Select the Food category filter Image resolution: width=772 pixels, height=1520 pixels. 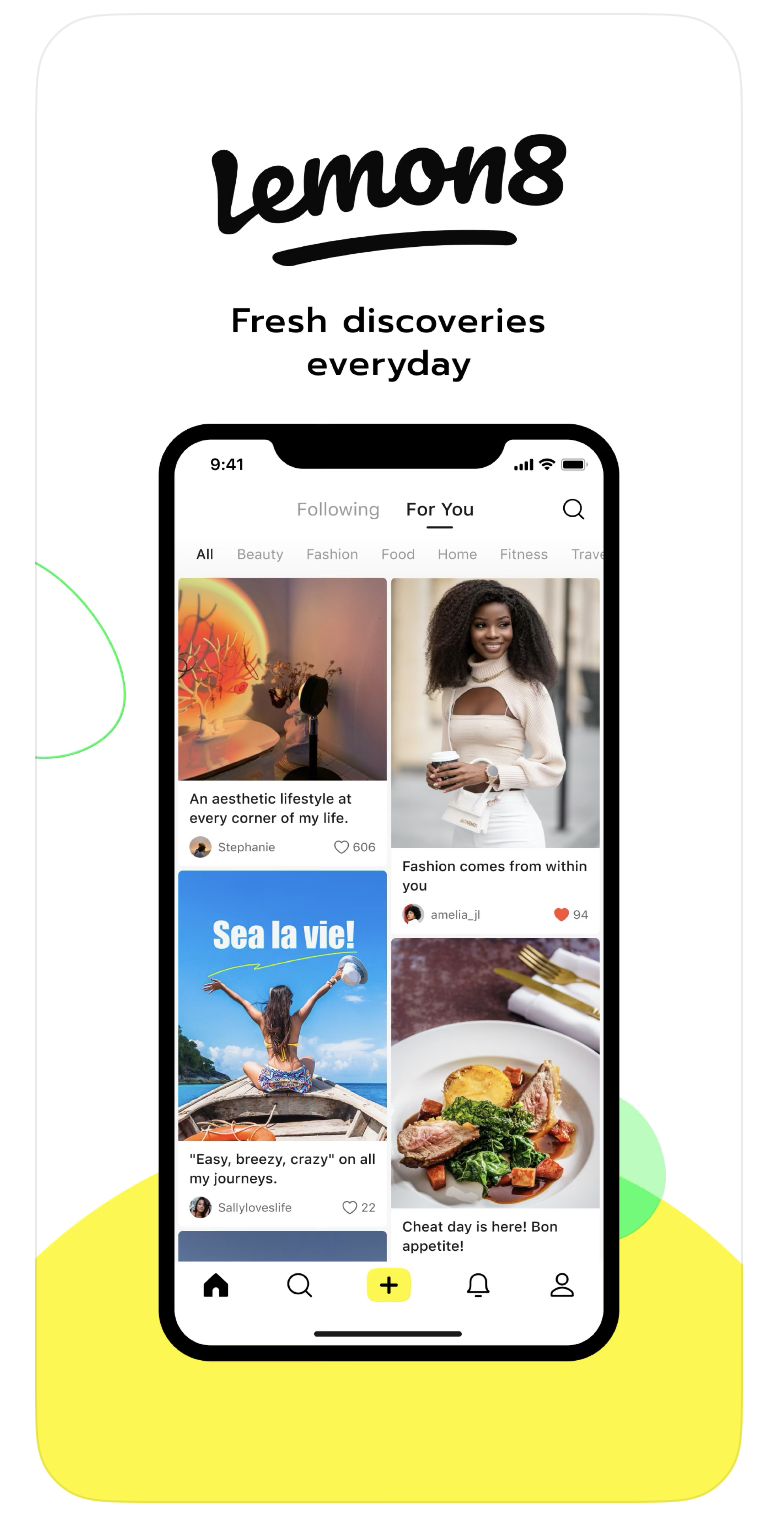398,554
